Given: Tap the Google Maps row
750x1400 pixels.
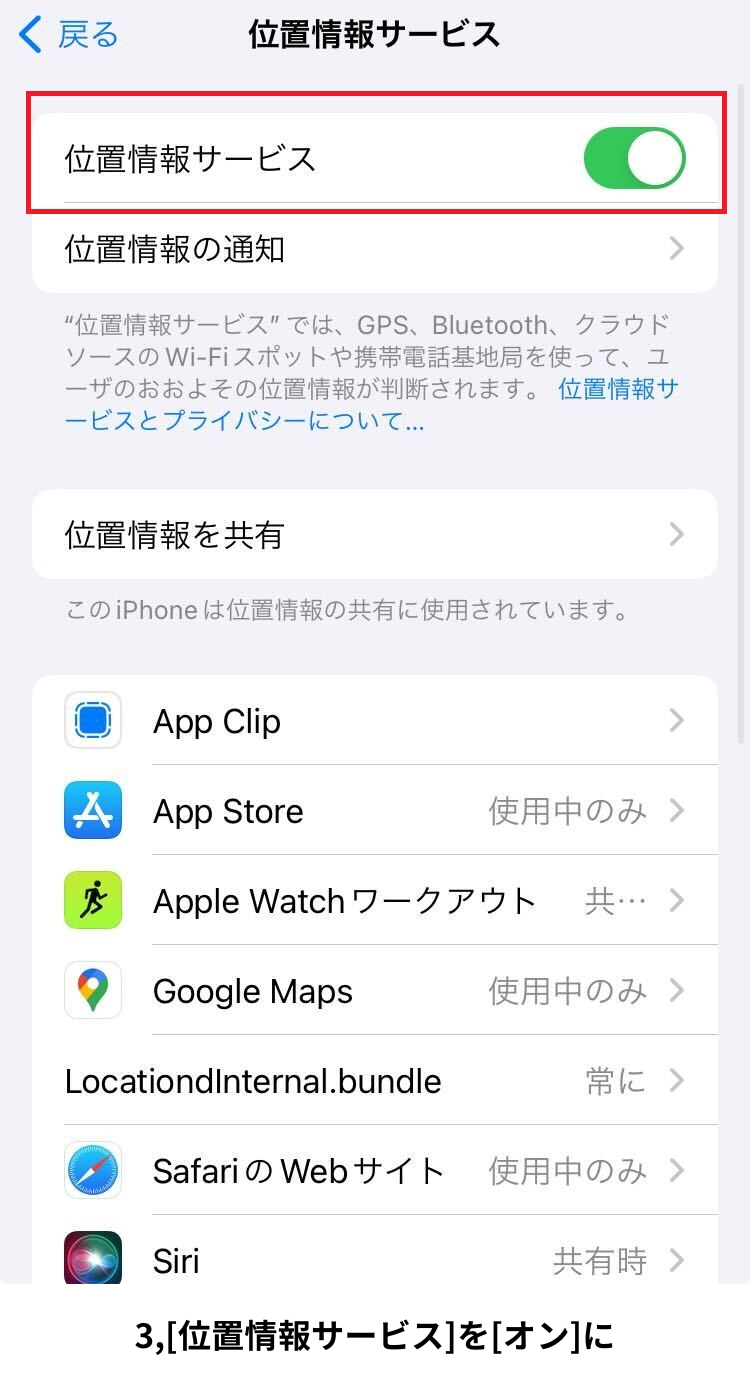Looking at the screenshot, I should 375,991.
